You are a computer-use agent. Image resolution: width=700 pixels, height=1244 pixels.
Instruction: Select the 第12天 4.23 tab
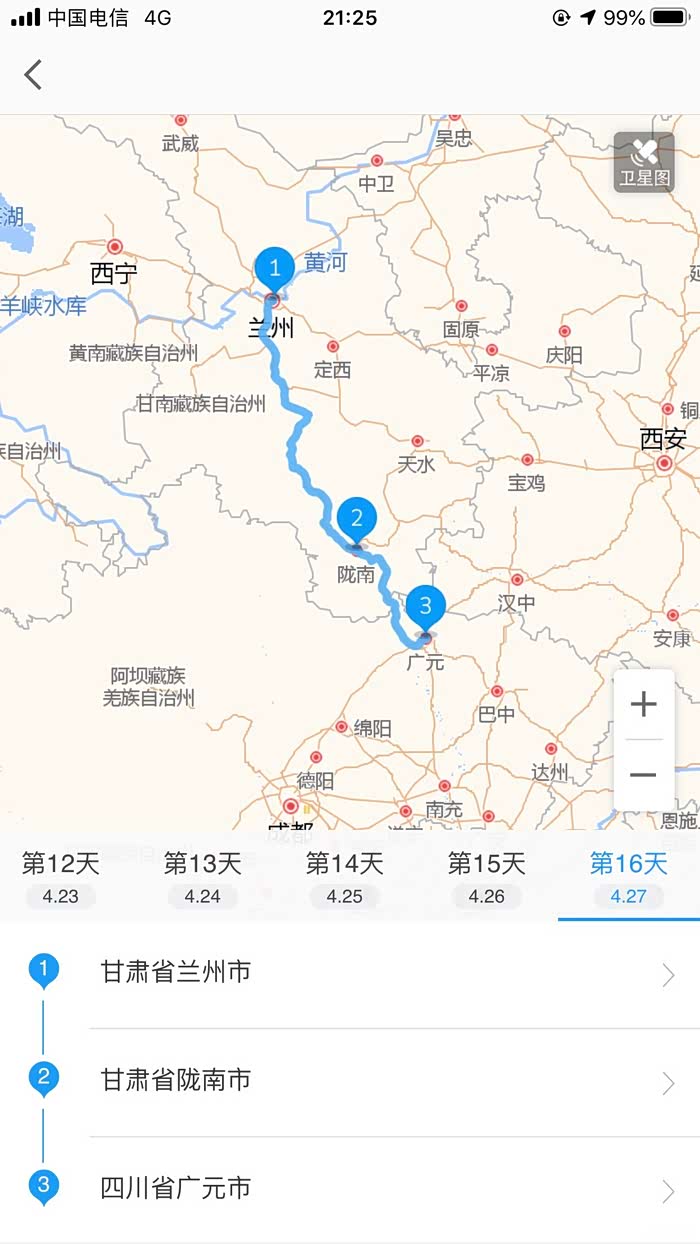click(x=61, y=876)
